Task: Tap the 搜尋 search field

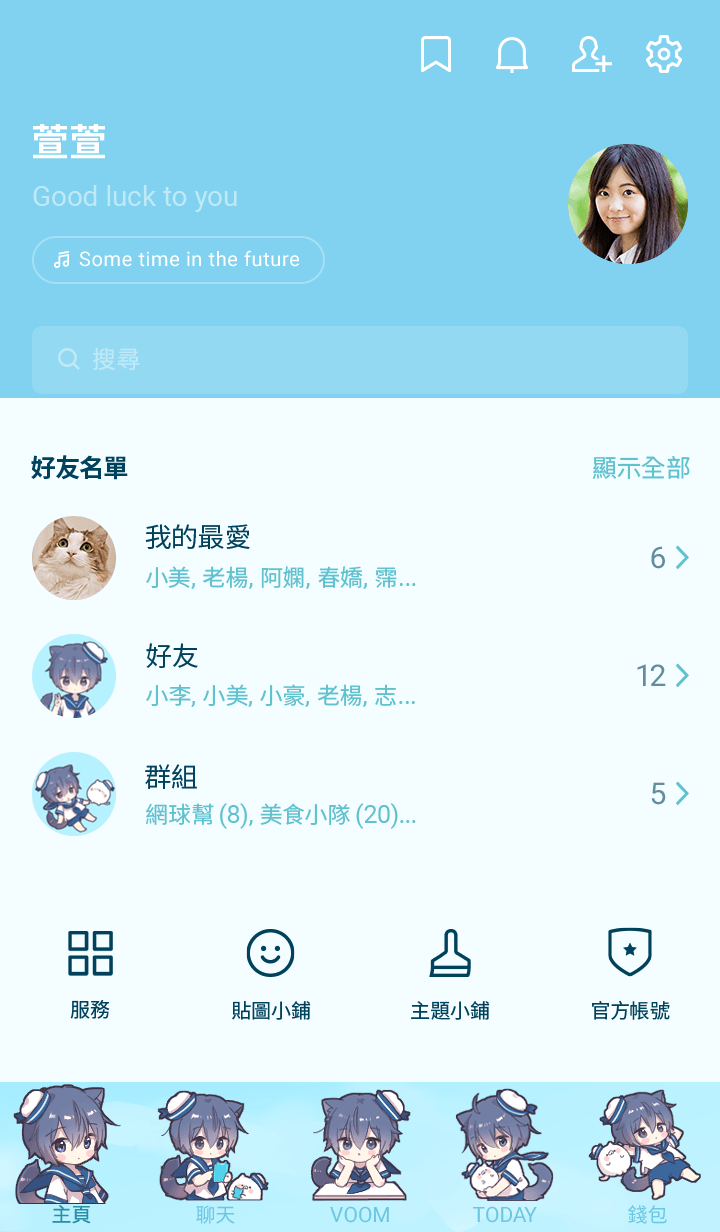Action: point(360,359)
